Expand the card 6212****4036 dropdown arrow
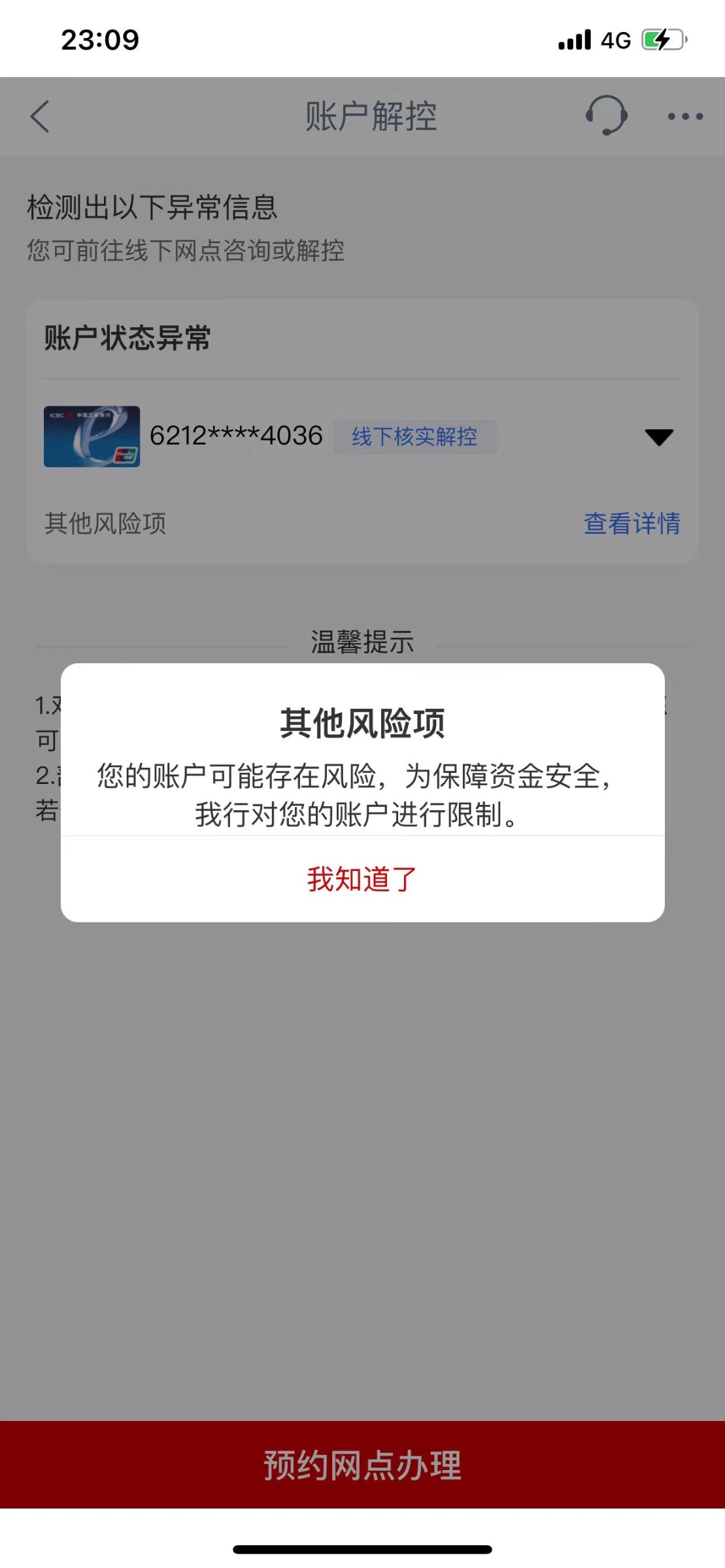Viewport: 725px width, 1568px height. 659,437
